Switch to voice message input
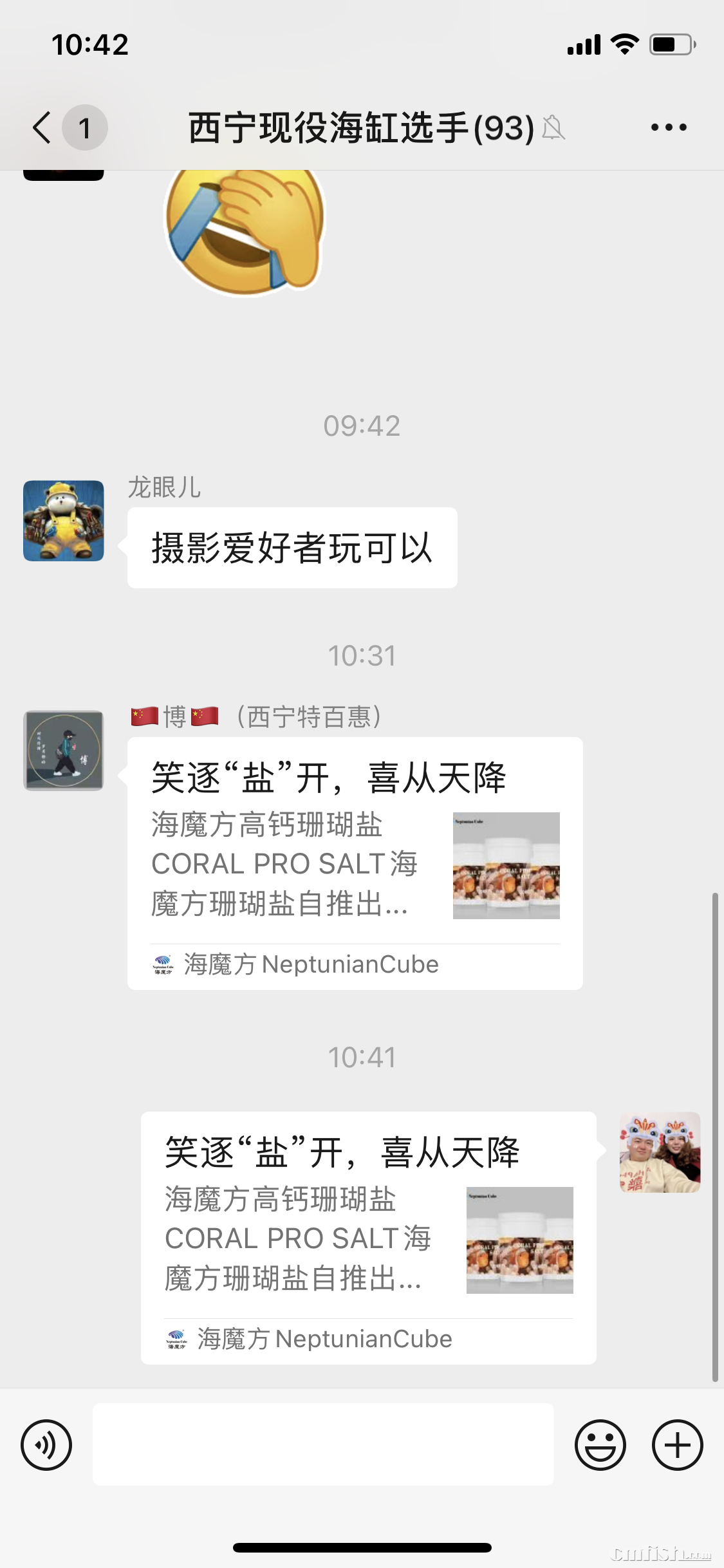Screen dimensions: 724x1568 pyautogui.click(x=46, y=1445)
